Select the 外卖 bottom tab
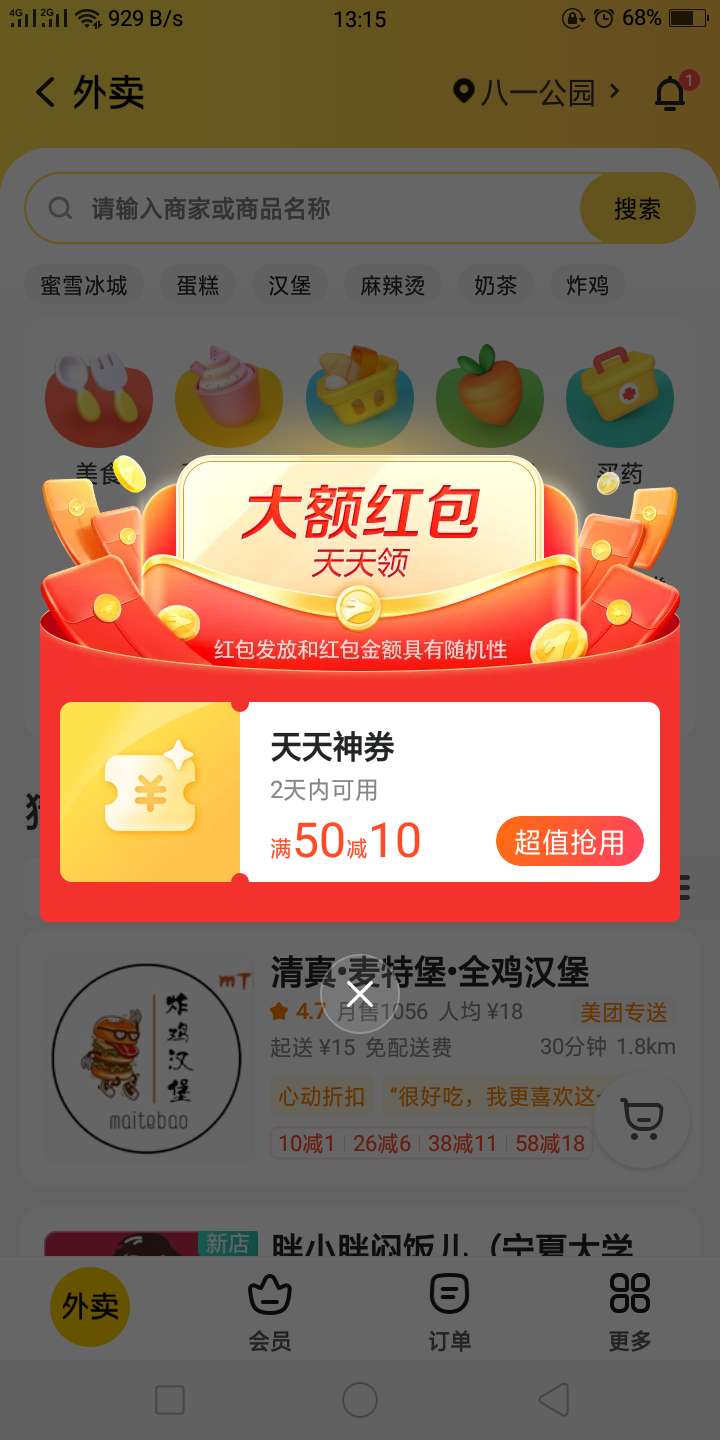Viewport: 720px width, 1440px height. [x=90, y=1306]
